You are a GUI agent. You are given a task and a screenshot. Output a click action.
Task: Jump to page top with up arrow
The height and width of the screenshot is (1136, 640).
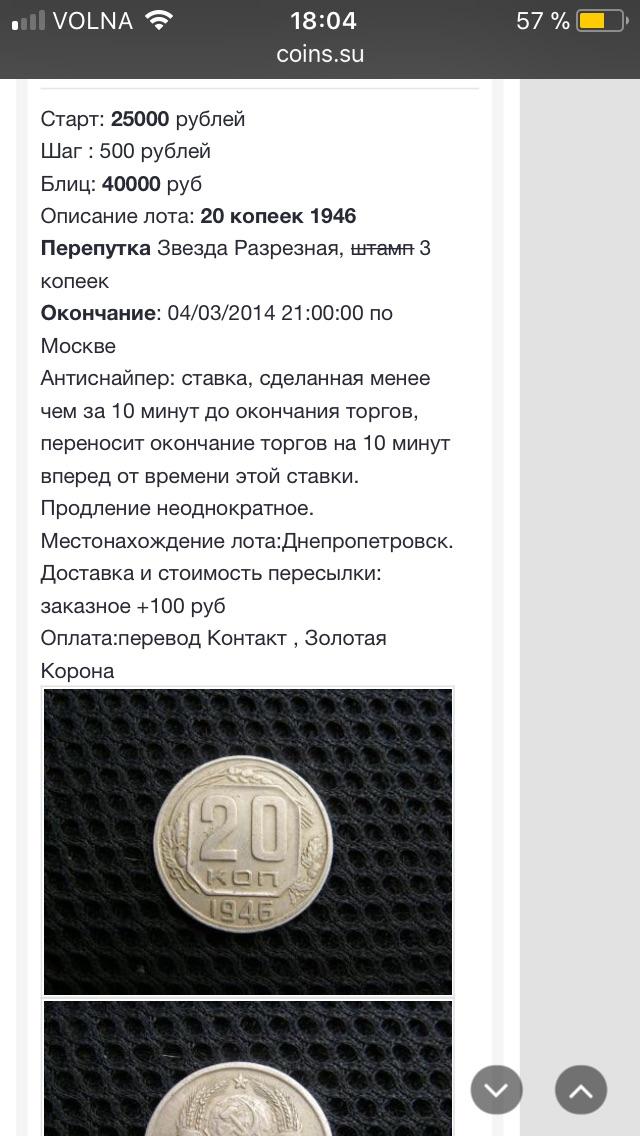581,1090
